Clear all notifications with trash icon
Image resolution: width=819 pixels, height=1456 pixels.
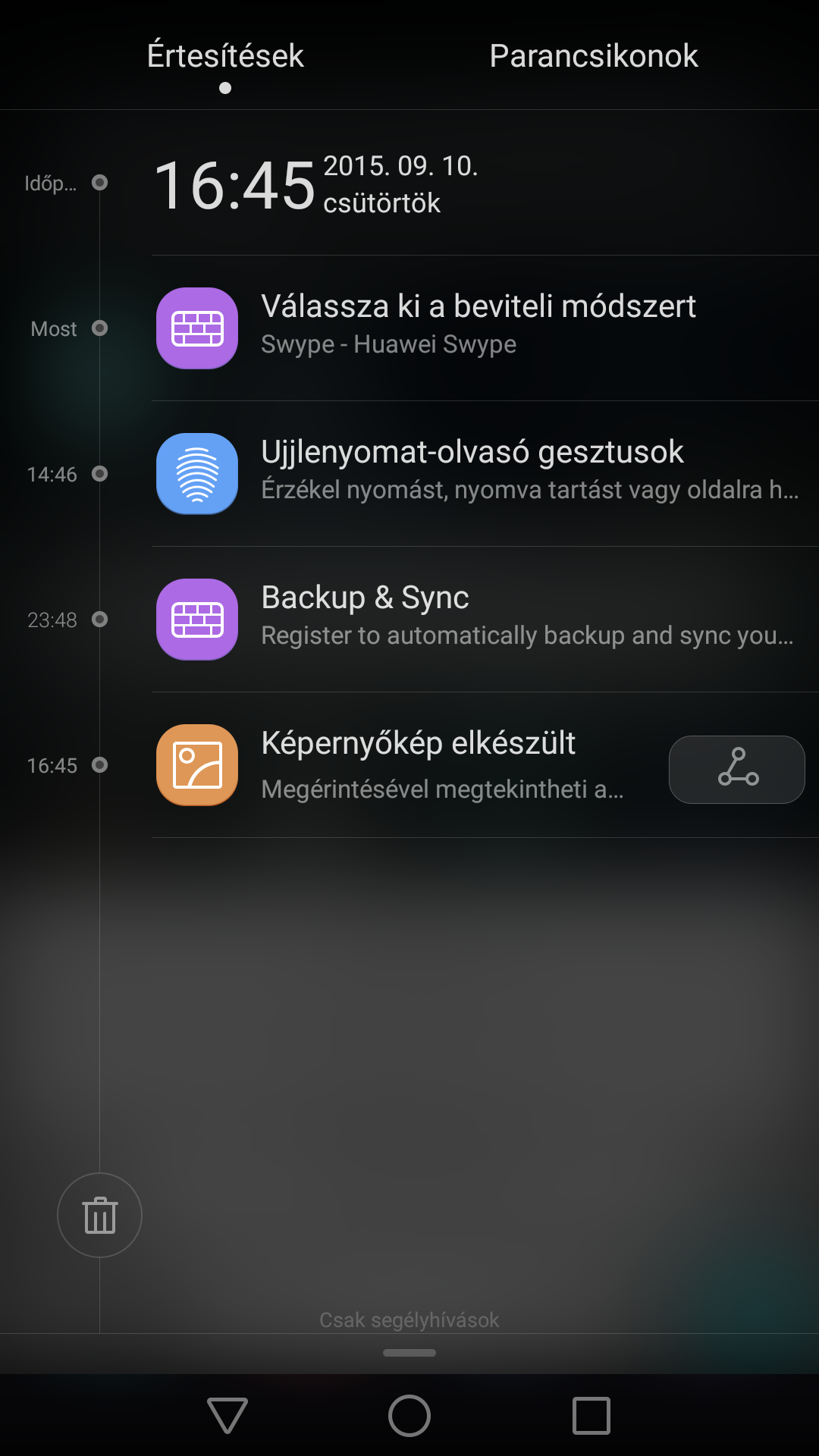point(99,1215)
